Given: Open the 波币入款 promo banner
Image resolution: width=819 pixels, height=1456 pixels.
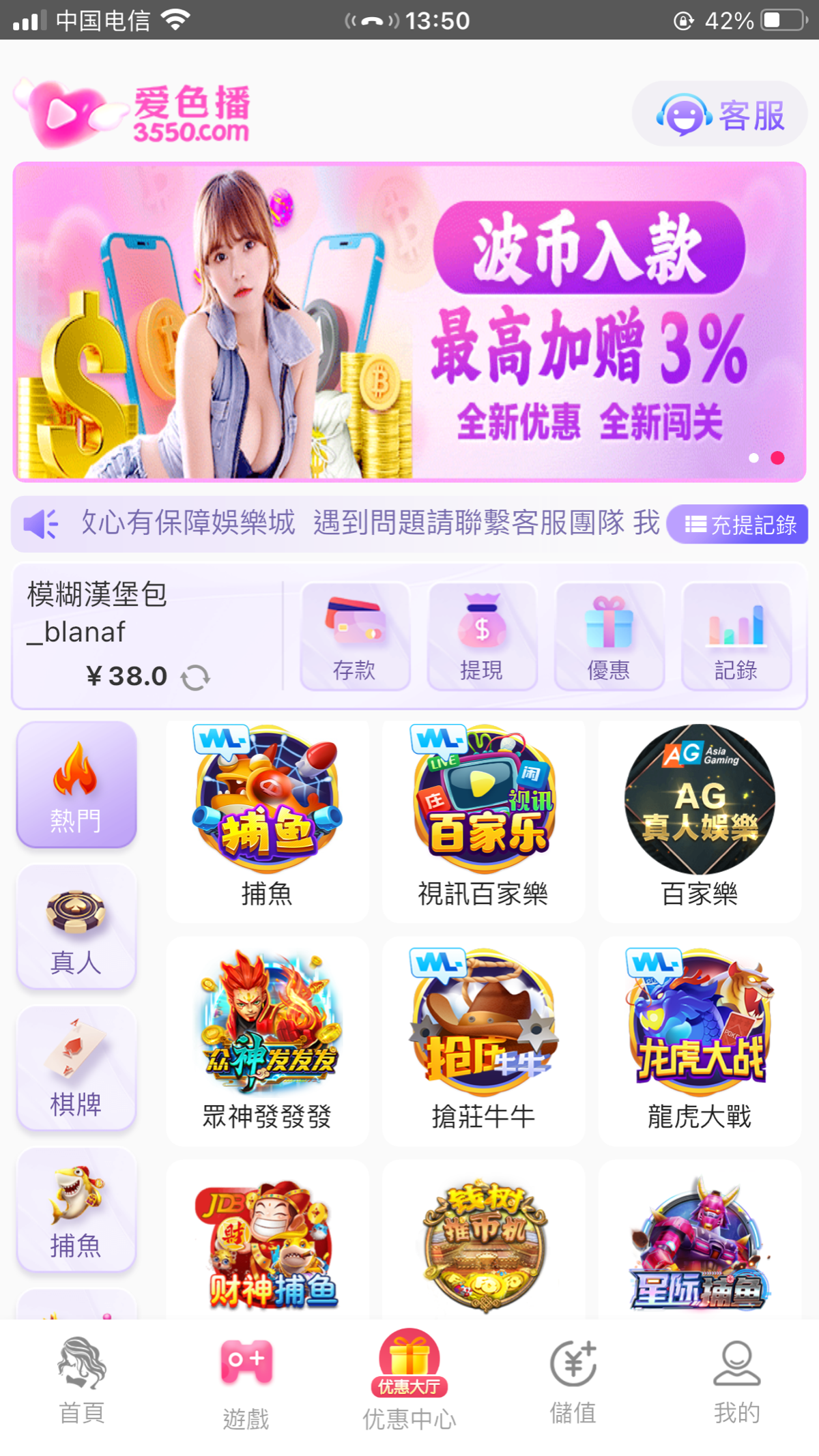Looking at the screenshot, I should 409,322.
